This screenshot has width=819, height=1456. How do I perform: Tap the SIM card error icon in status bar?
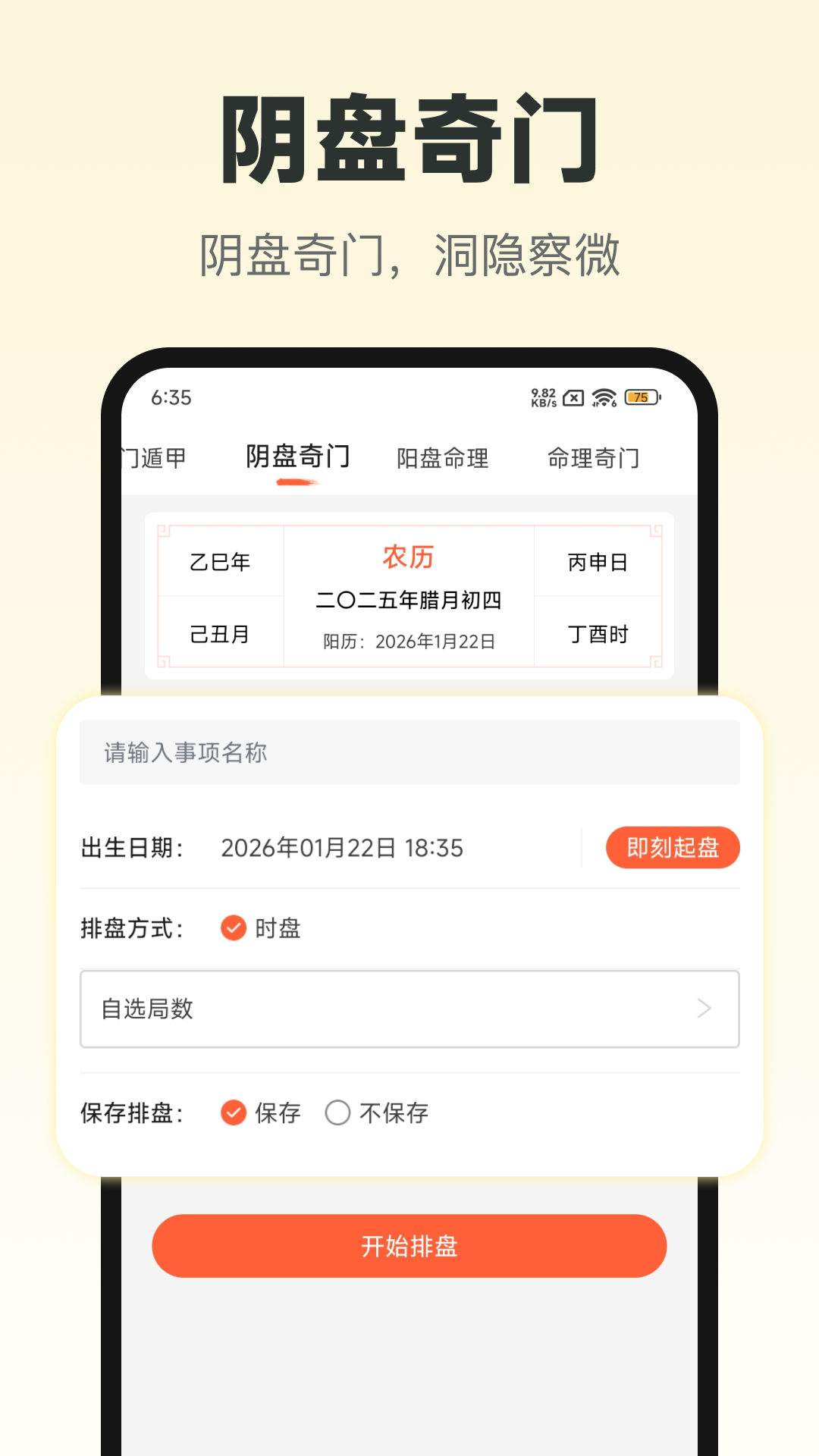[574, 397]
